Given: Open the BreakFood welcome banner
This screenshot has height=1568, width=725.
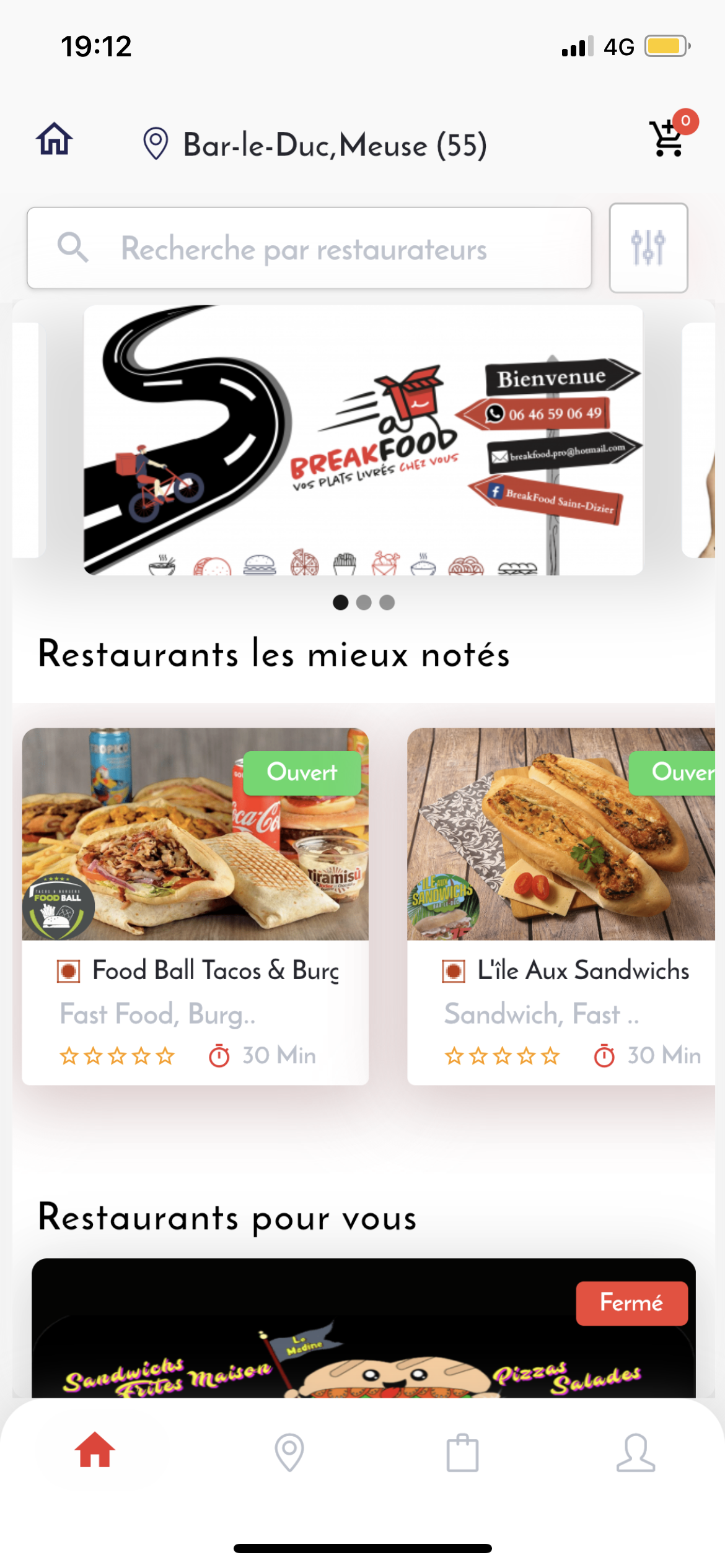Looking at the screenshot, I should pyautogui.click(x=363, y=440).
